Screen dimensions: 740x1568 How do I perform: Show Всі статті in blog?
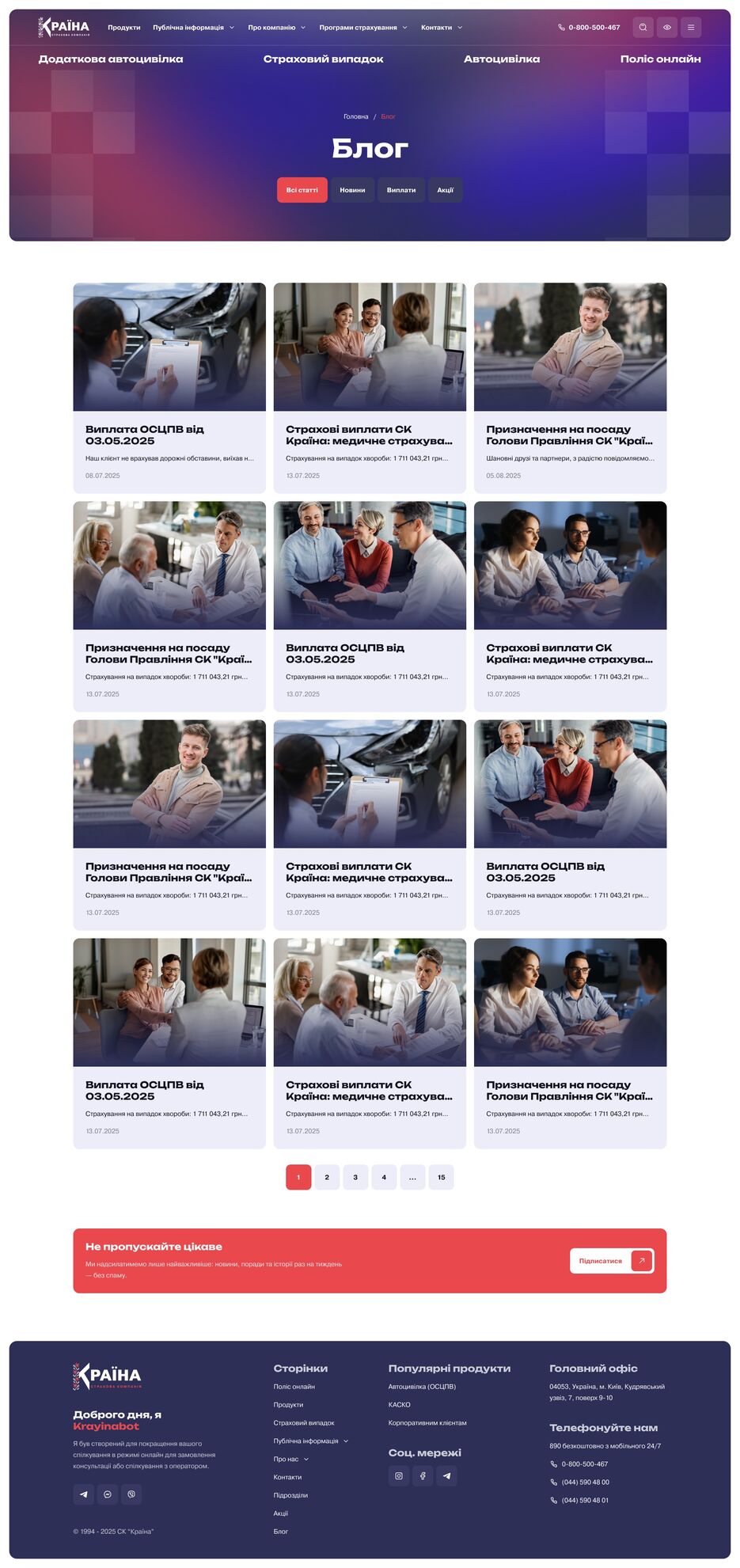[x=302, y=190]
